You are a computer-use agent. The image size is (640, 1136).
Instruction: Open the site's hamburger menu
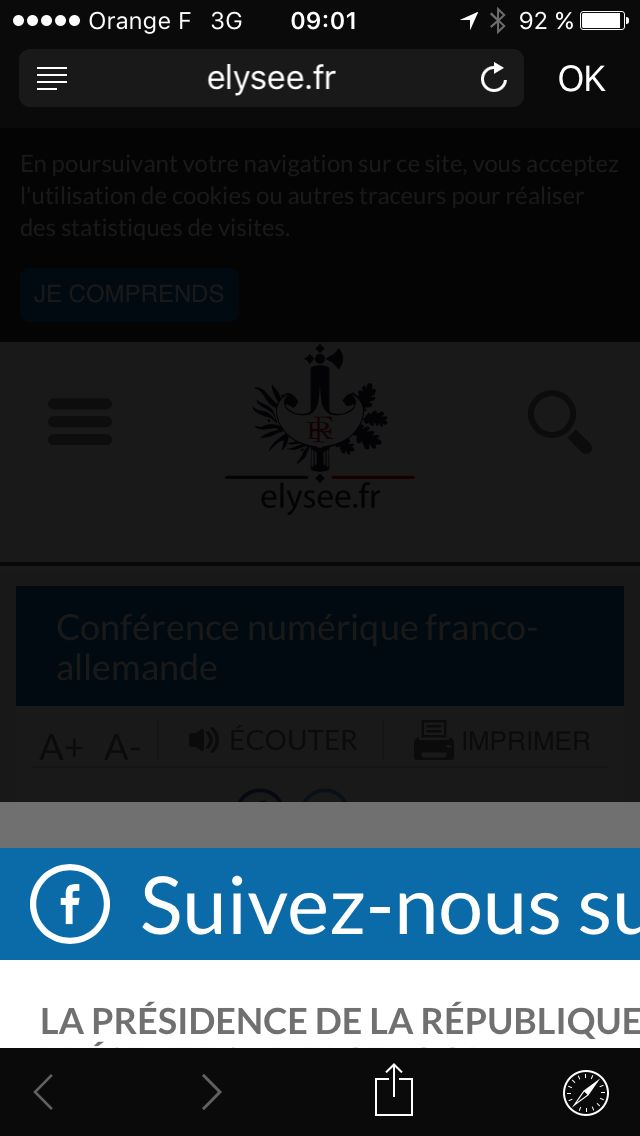(x=80, y=422)
